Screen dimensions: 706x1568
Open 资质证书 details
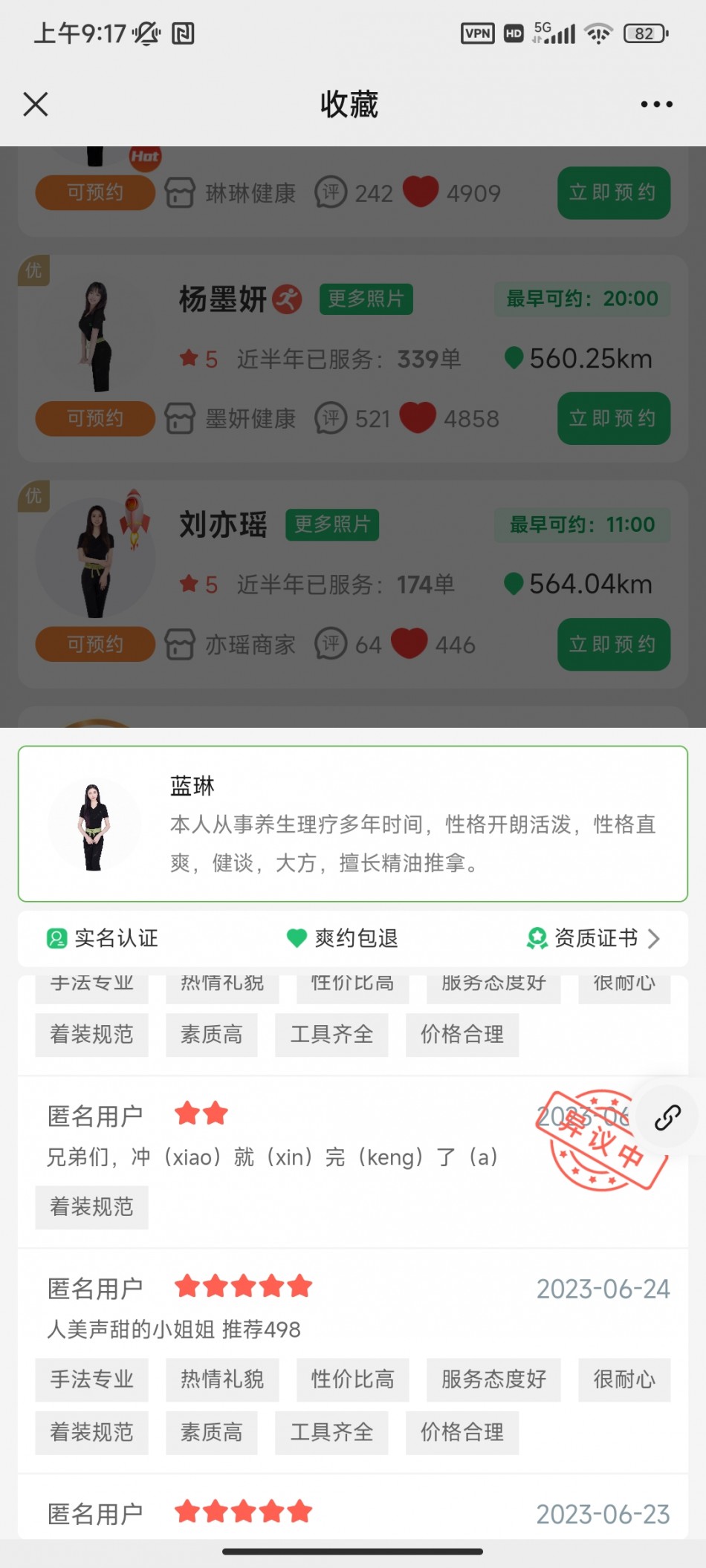tap(593, 938)
